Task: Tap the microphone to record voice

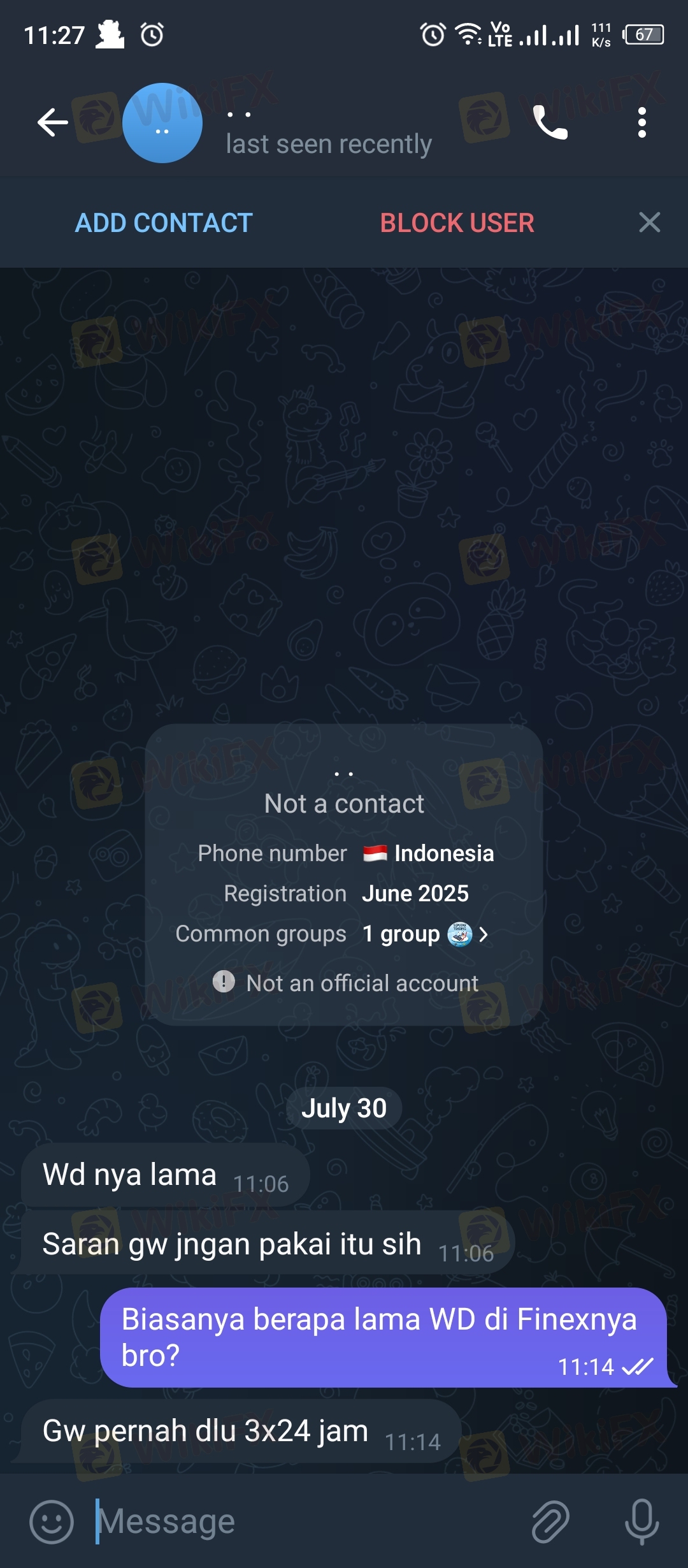Action: click(641, 1521)
